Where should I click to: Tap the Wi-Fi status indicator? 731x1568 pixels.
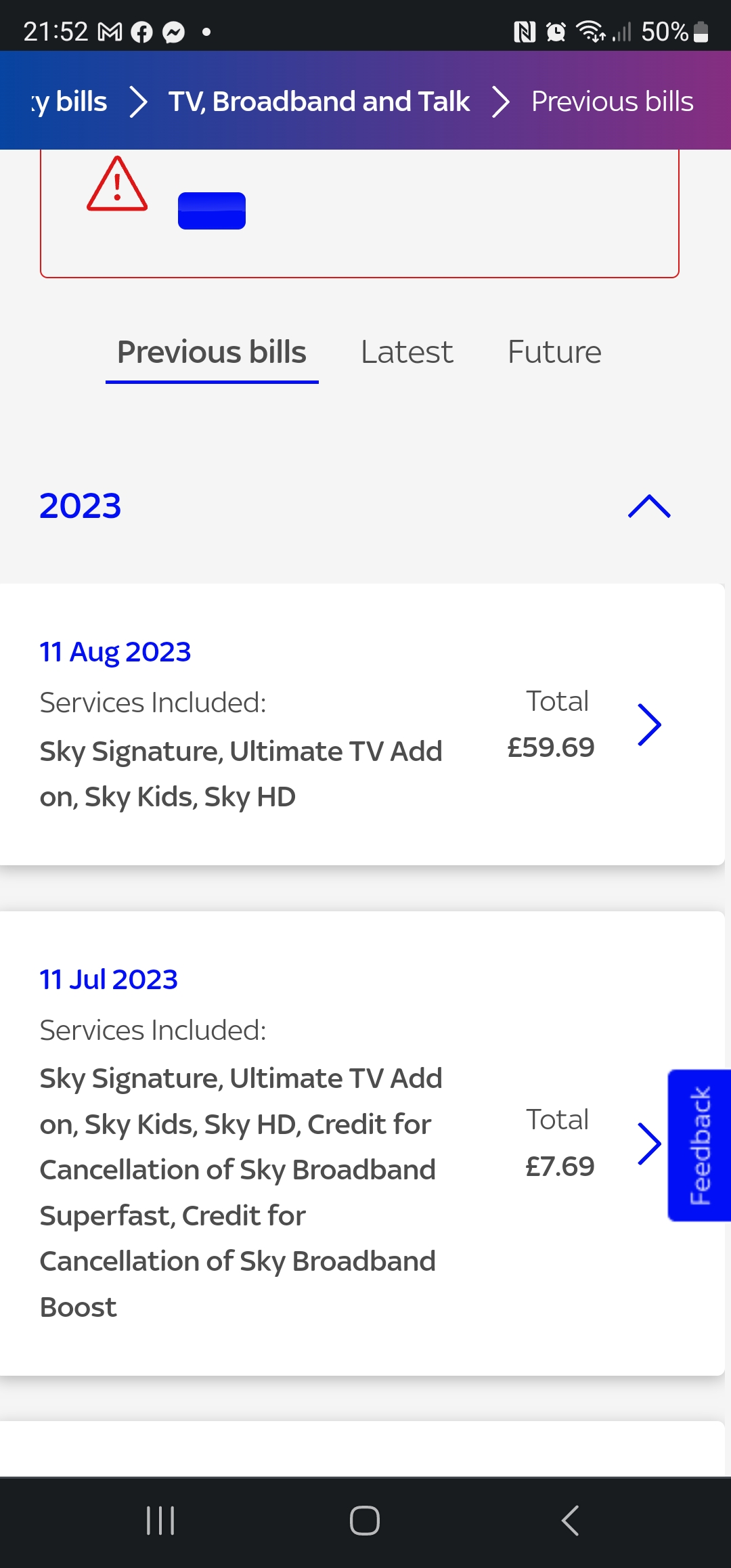[x=588, y=31]
